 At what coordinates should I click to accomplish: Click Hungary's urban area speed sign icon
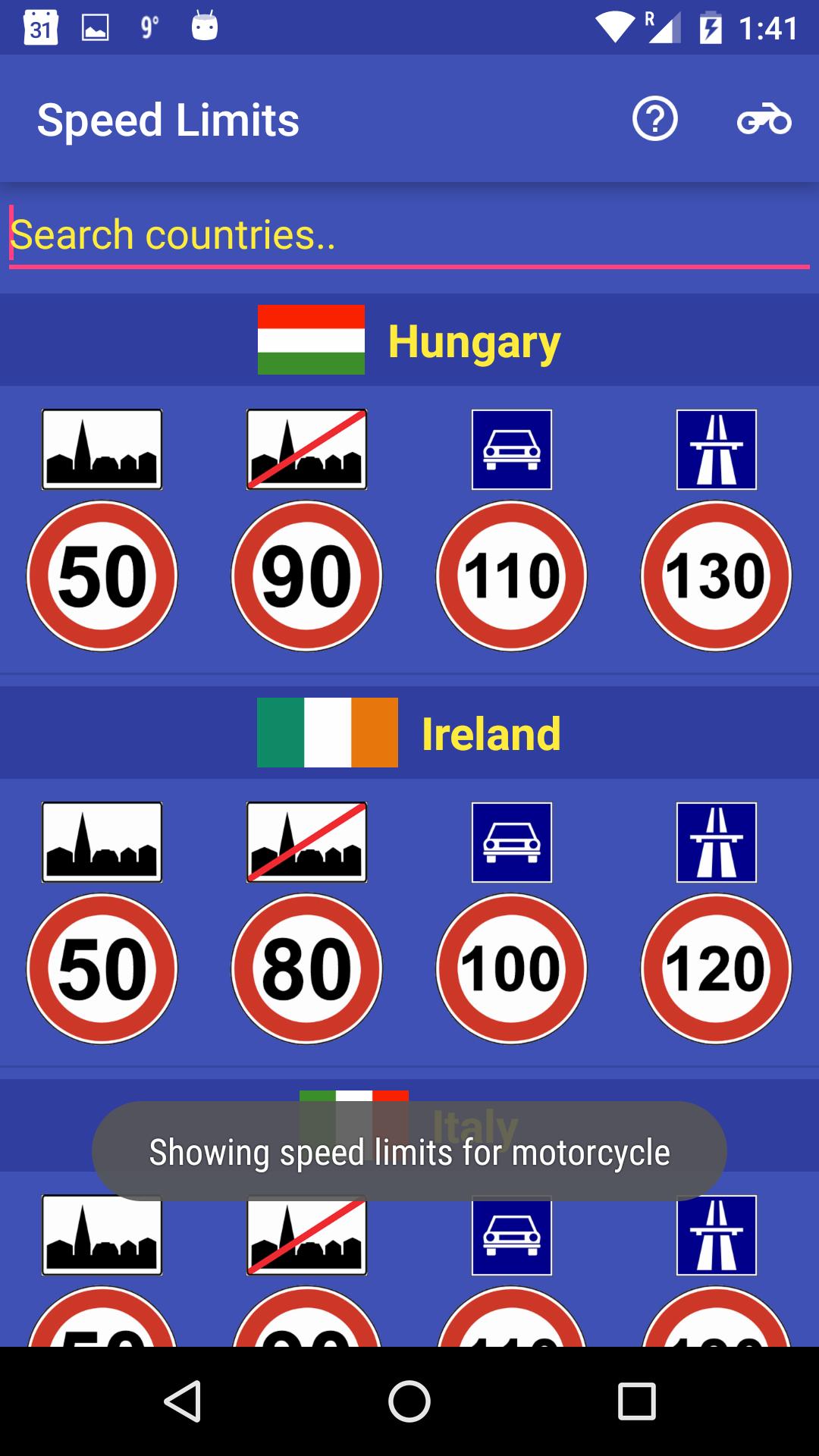[101, 449]
